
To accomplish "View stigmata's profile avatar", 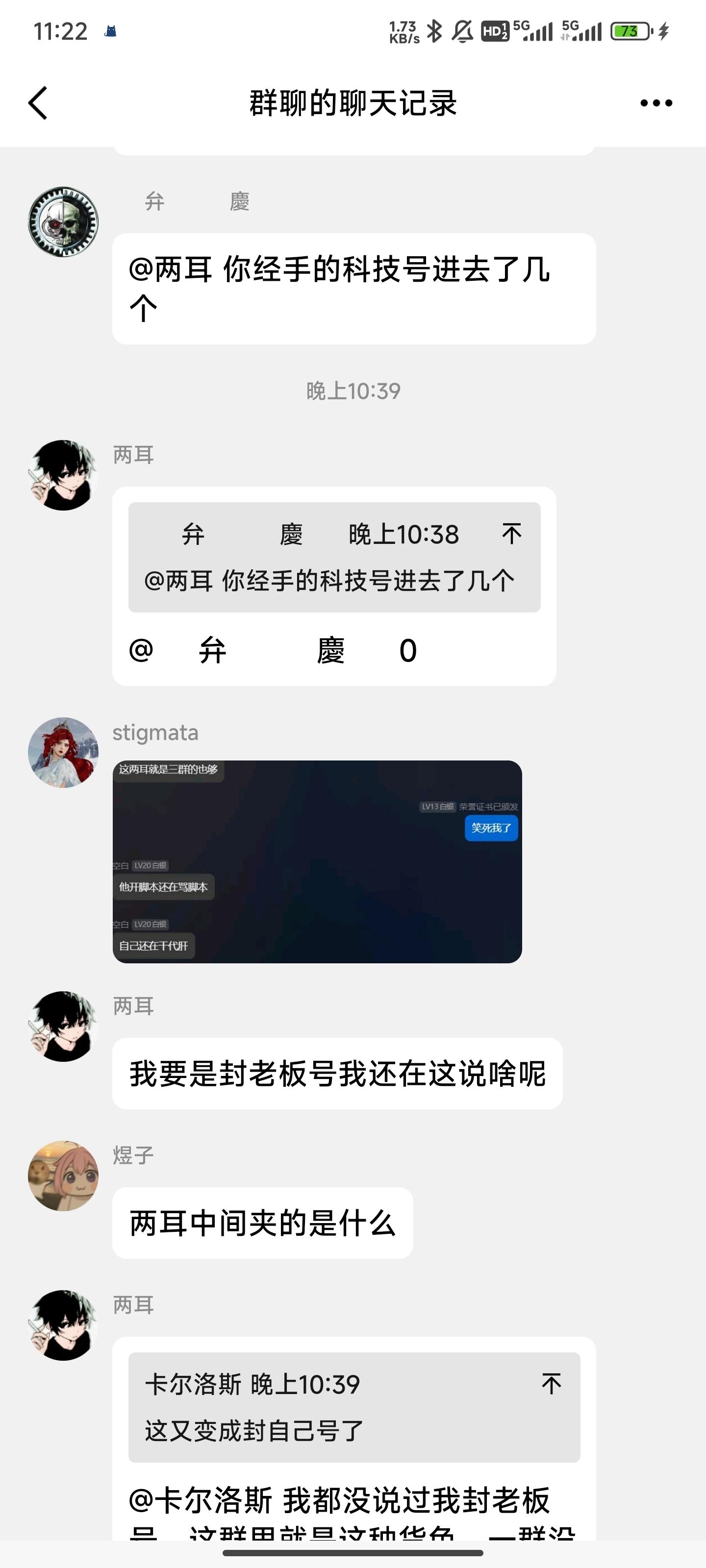I will (63, 752).
